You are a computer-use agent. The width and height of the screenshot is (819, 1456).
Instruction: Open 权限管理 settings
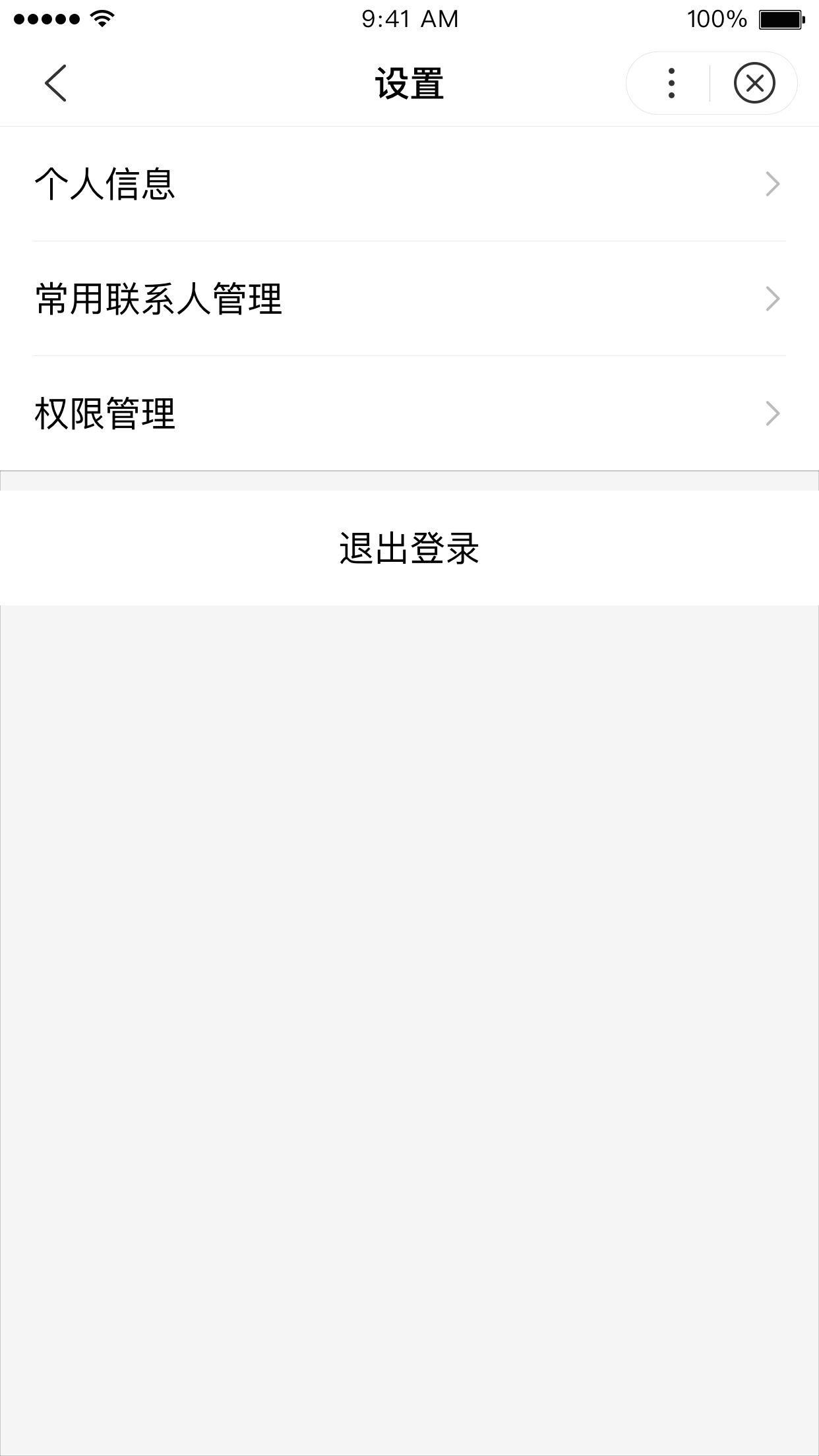point(409,413)
